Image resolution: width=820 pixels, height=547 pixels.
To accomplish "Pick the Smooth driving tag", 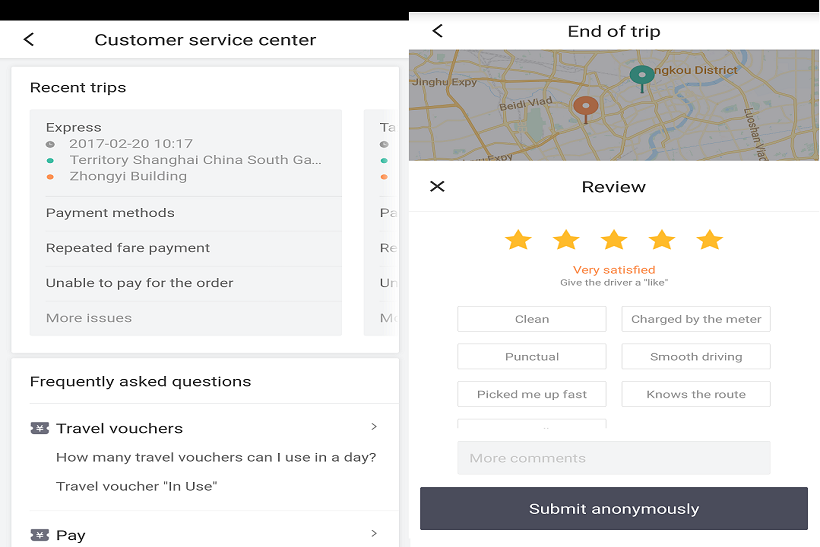I will tap(696, 357).
